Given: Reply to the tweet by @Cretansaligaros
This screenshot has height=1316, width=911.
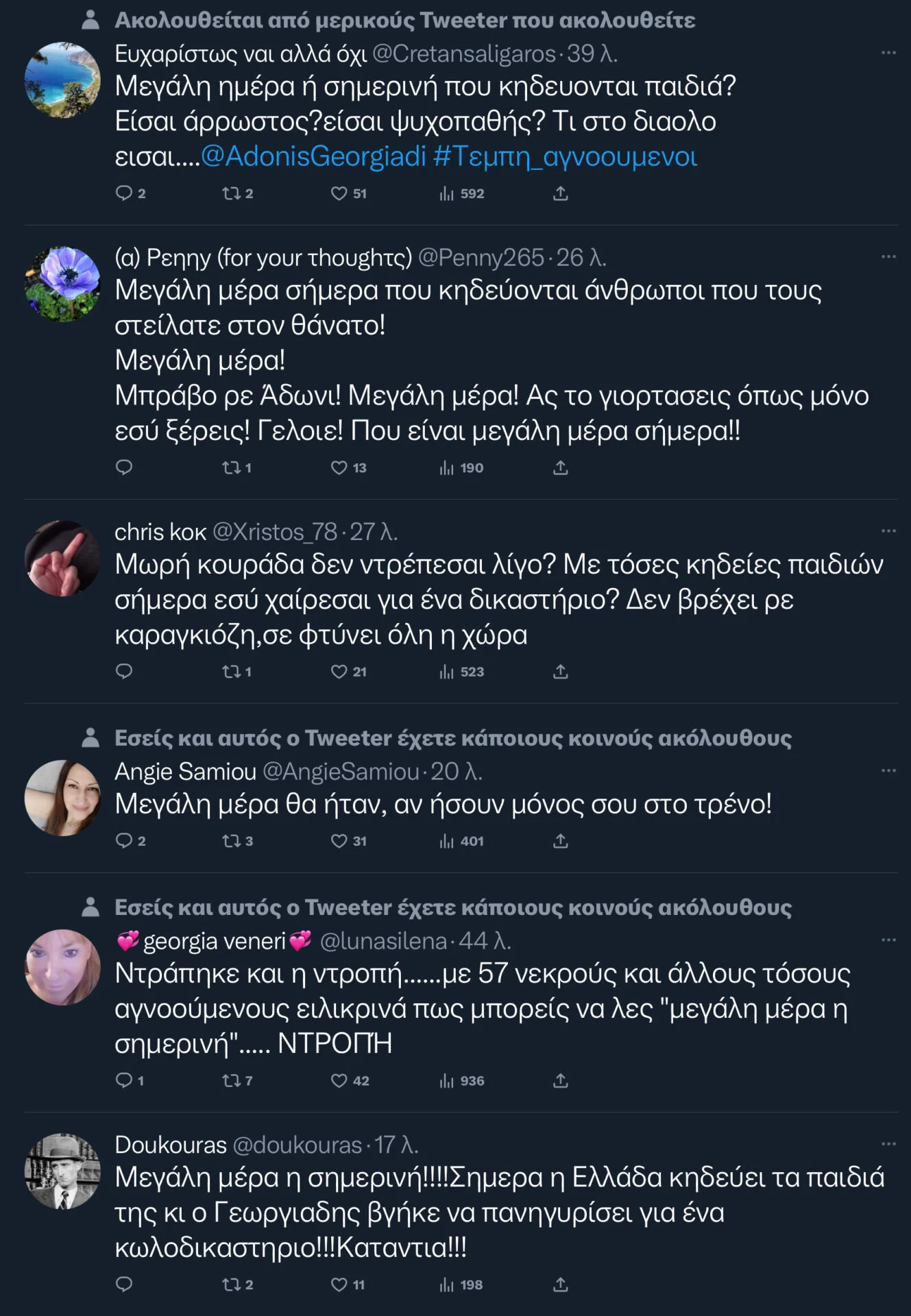Looking at the screenshot, I should click(124, 193).
